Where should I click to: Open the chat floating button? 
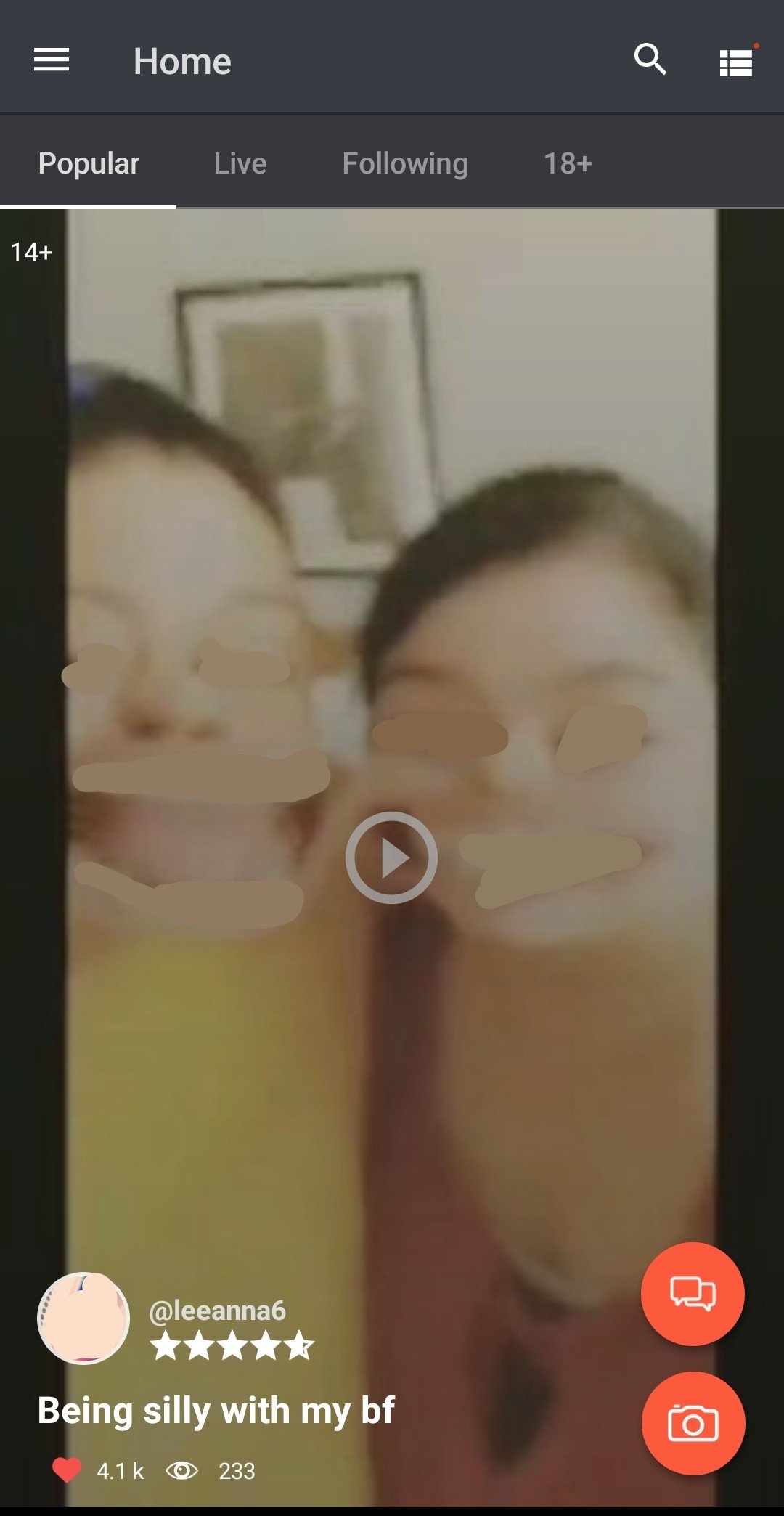coord(693,1294)
